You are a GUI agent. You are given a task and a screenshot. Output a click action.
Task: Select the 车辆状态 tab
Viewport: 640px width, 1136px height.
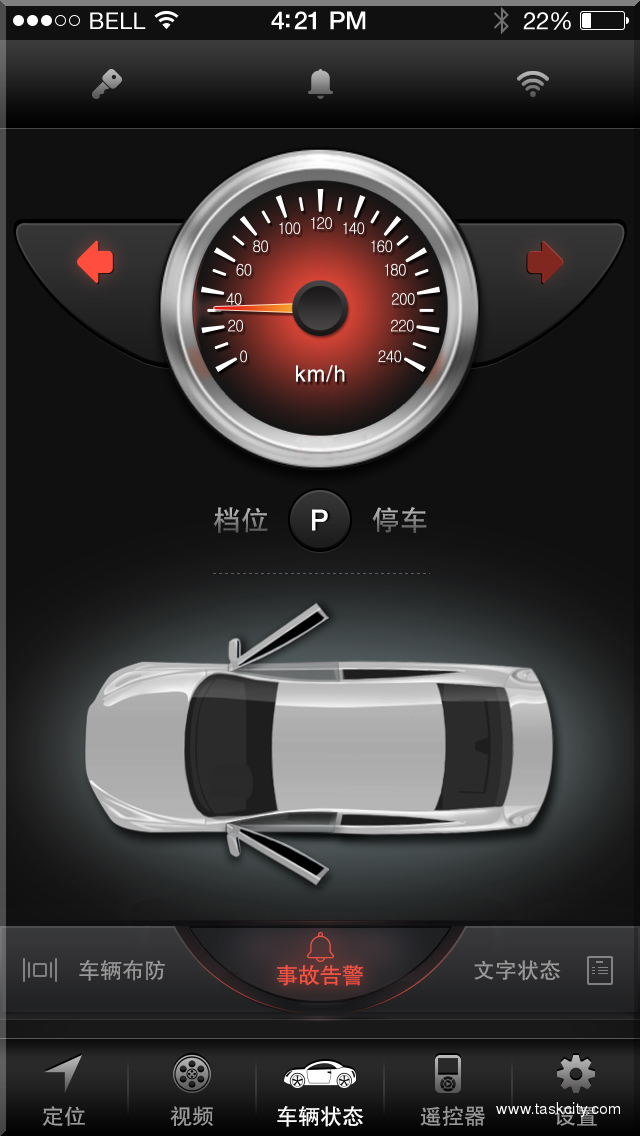click(x=320, y=1090)
